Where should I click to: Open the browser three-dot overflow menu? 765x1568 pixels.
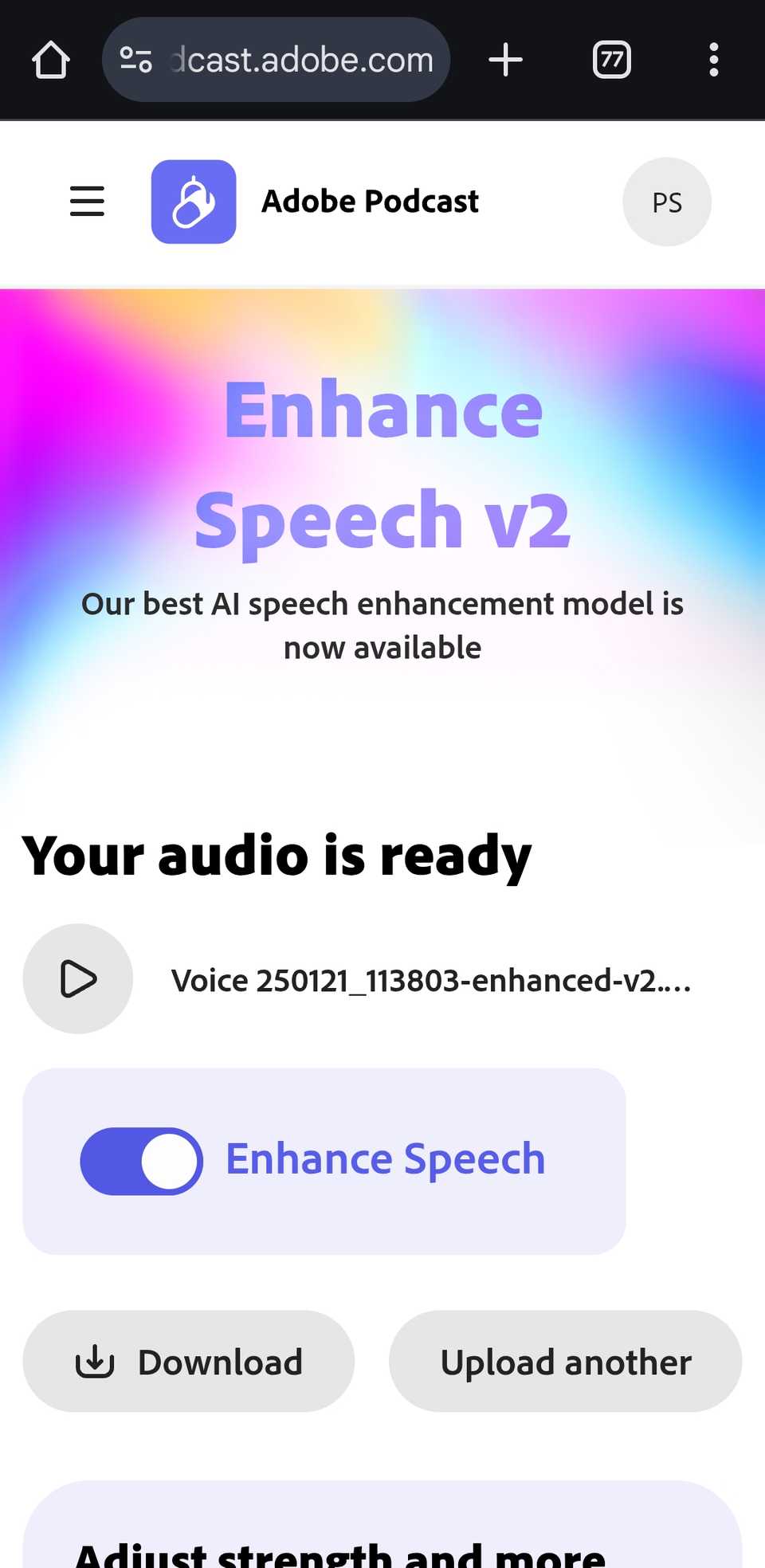713,59
